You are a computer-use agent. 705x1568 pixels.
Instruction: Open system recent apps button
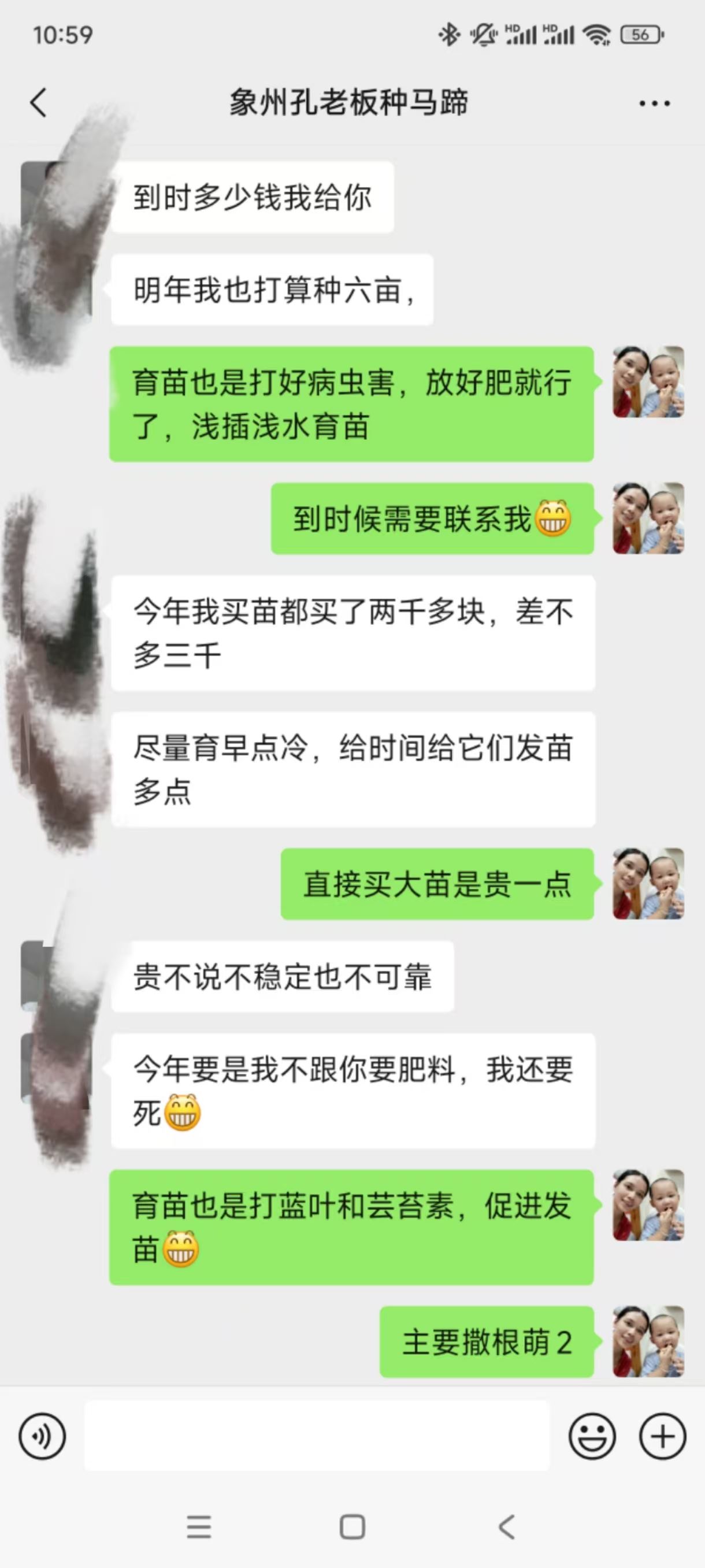199,1526
